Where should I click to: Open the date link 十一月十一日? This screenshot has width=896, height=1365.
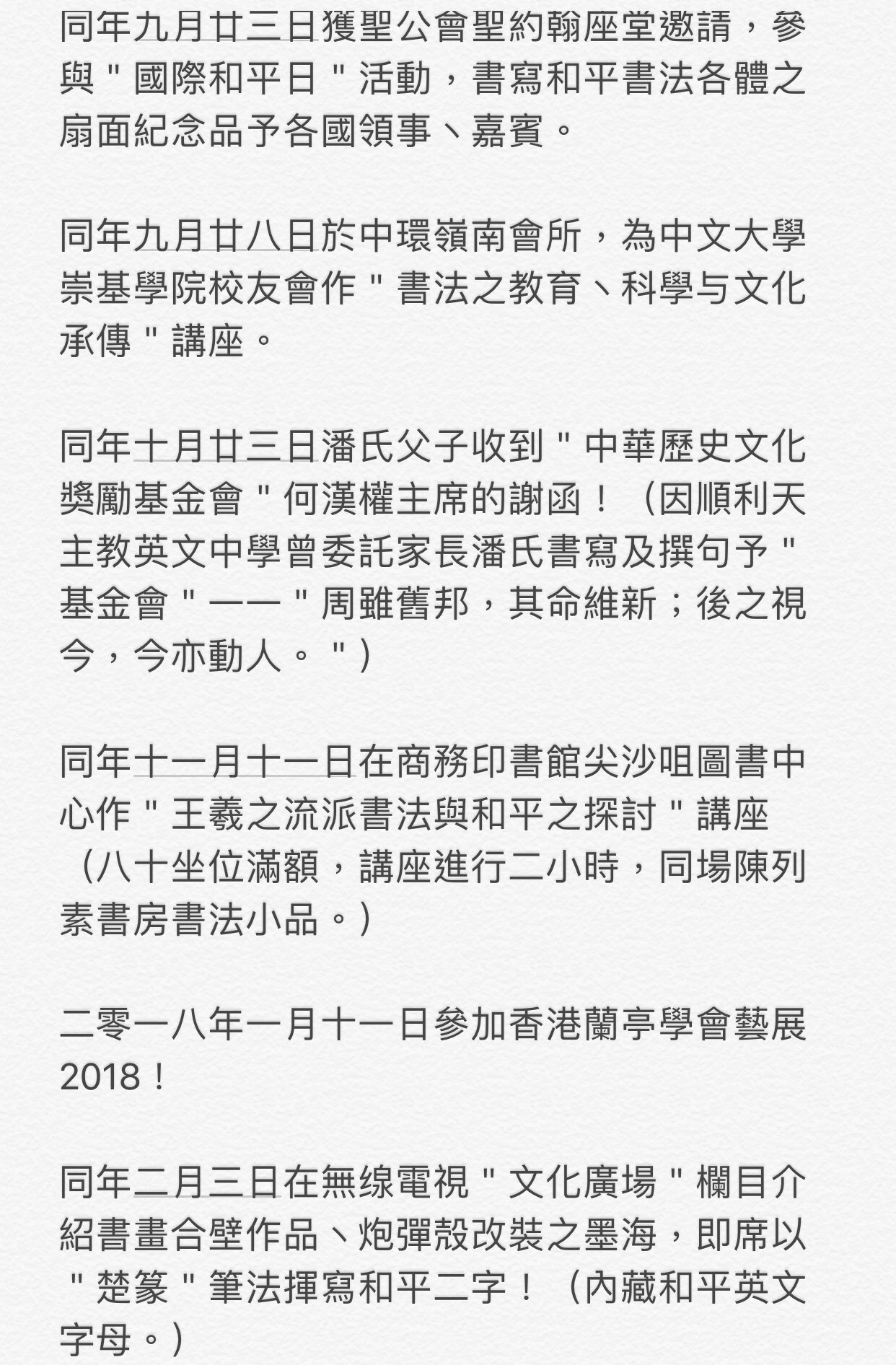point(244,762)
